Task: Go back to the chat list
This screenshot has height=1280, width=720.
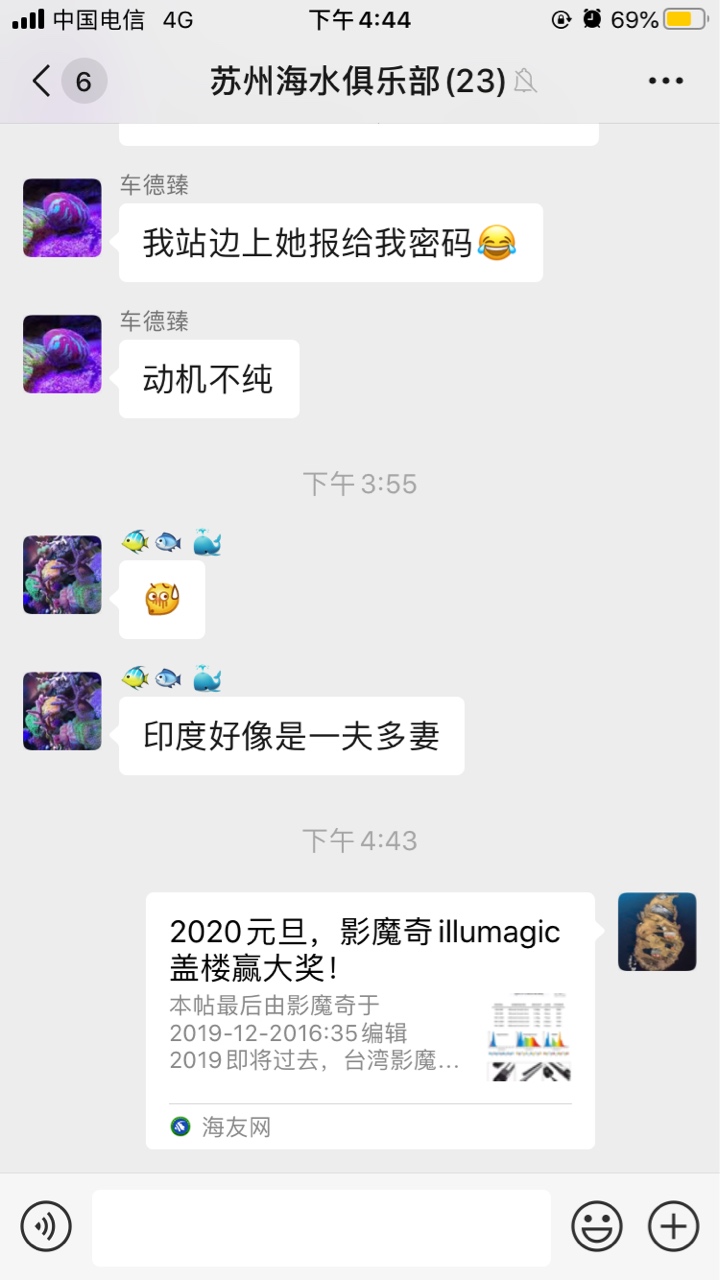Action: (42, 81)
